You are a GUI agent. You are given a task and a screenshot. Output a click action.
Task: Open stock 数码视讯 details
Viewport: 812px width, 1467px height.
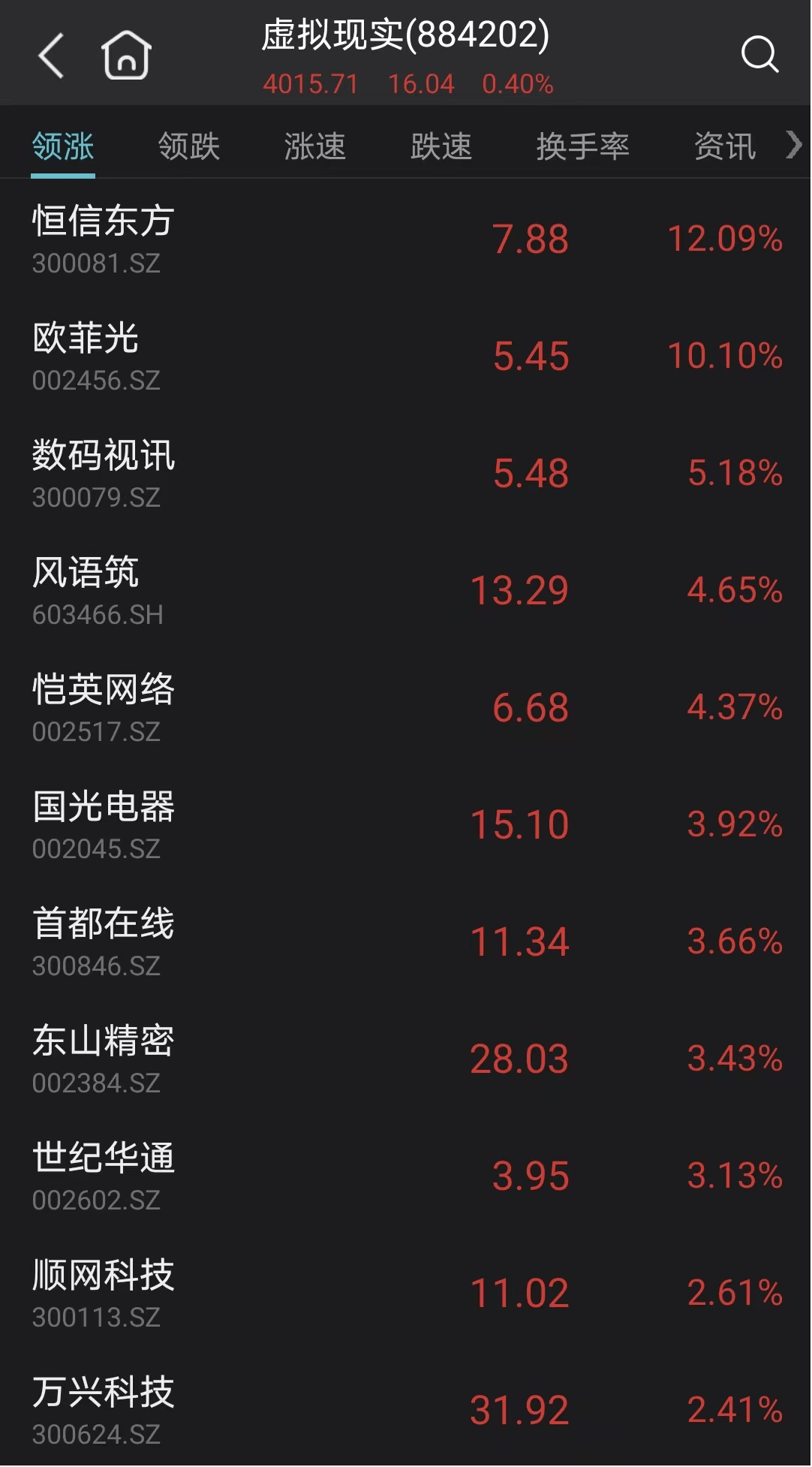point(405,473)
